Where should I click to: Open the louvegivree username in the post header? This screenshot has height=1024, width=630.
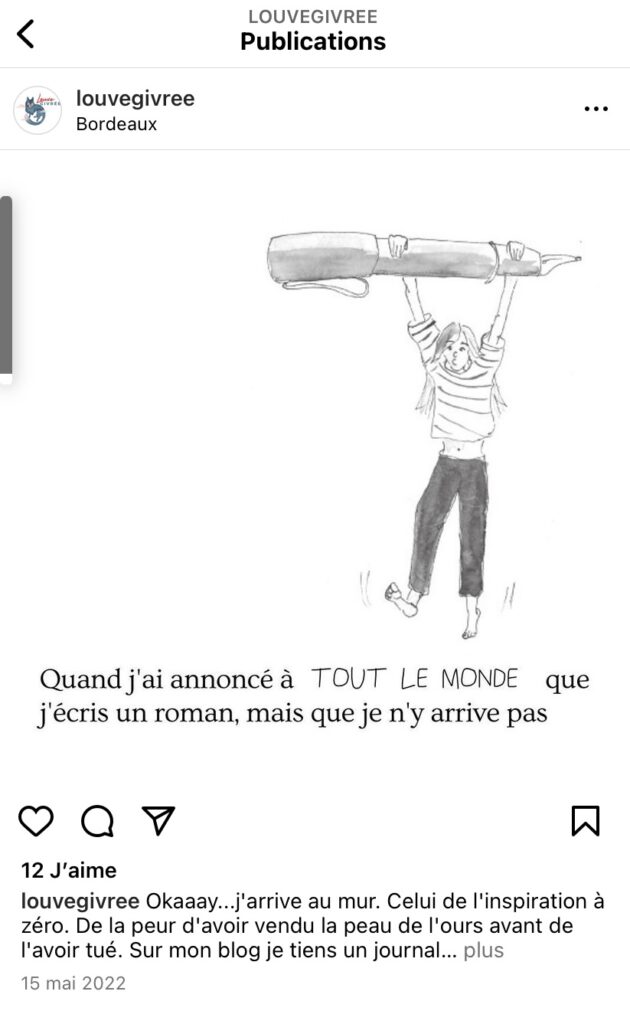point(135,98)
